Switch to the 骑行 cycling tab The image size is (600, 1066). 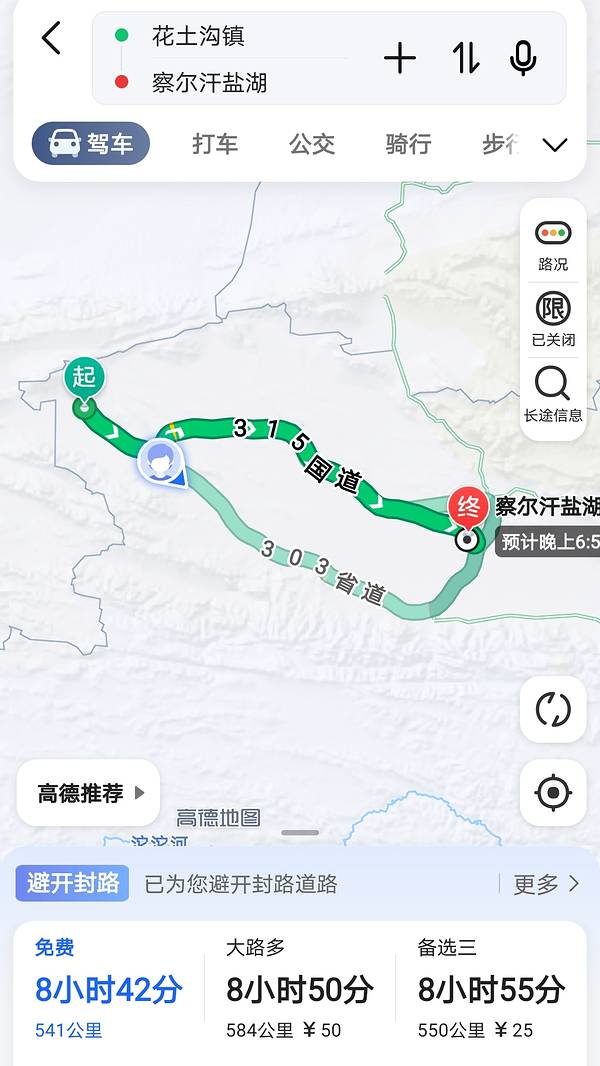pyautogui.click(x=408, y=144)
